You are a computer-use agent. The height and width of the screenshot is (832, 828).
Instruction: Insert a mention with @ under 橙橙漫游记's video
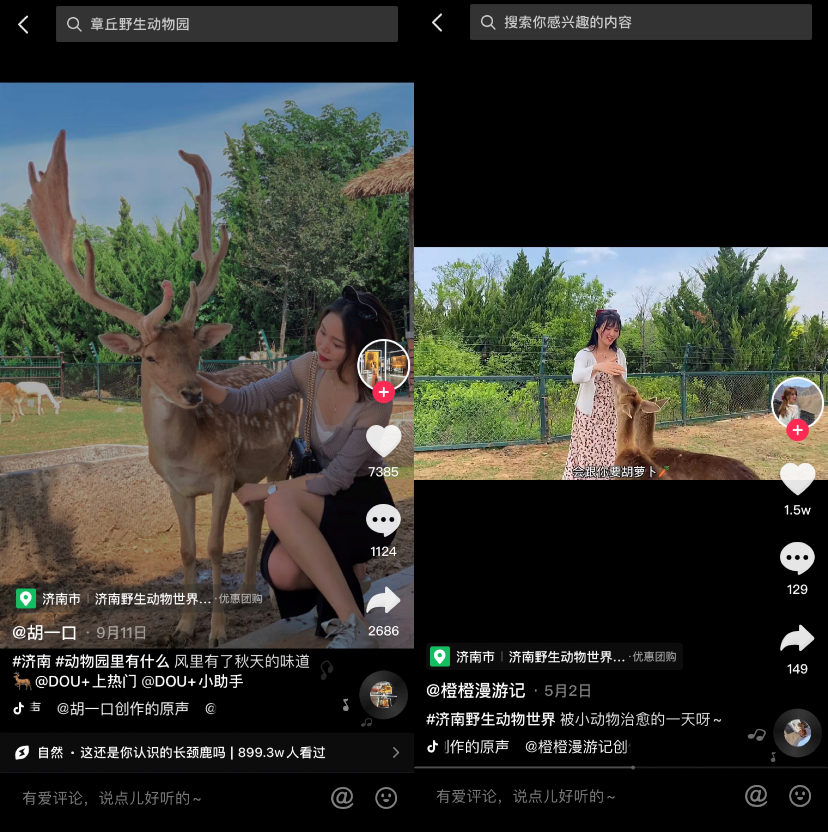click(756, 796)
